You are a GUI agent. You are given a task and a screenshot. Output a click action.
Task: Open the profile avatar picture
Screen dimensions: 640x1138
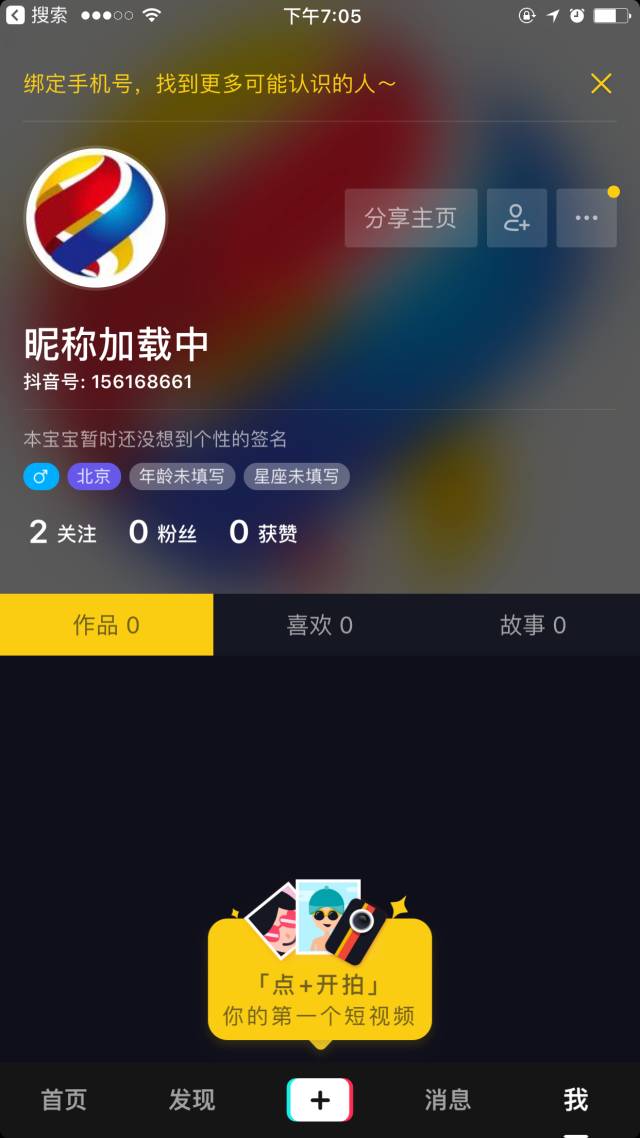[96, 218]
